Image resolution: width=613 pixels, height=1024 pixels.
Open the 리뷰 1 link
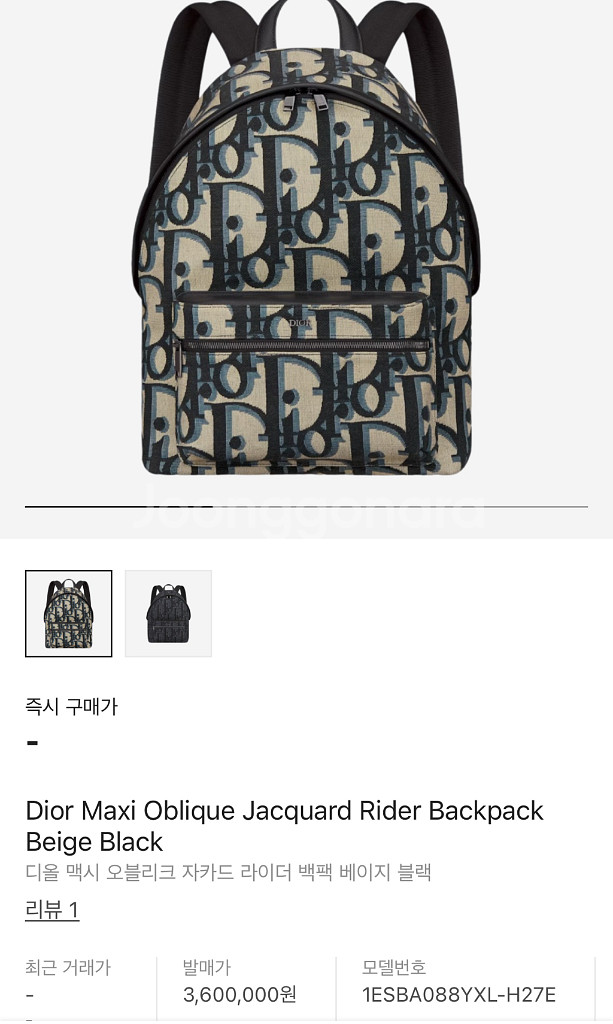tap(52, 910)
